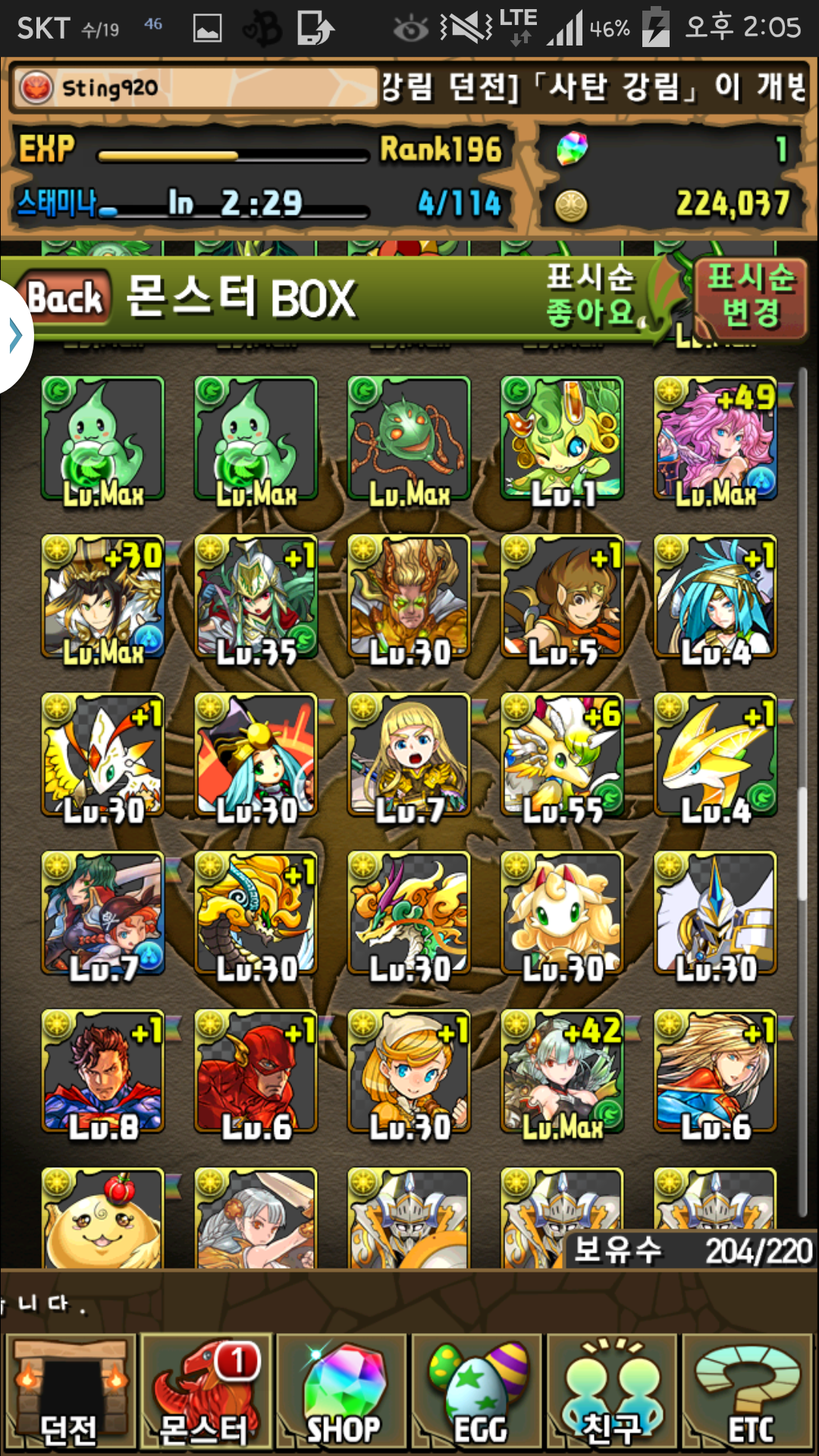Viewport: 819px width, 1456px height.
Task: Select the green spider Lv.Max monster
Action: tap(409, 440)
